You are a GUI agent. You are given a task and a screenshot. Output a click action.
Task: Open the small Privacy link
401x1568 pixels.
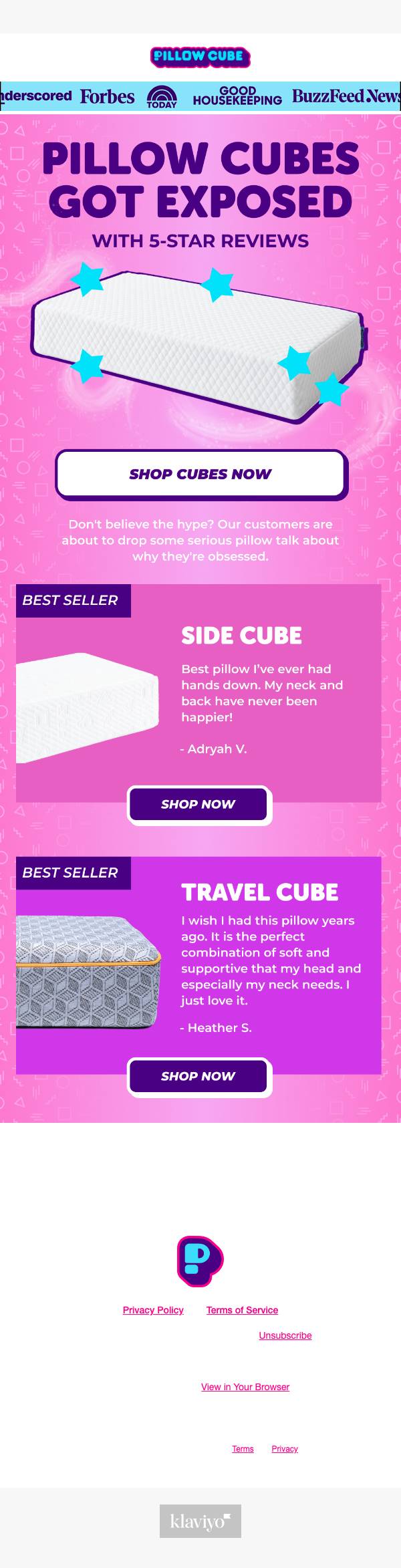pyautogui.click(x=285, y=1449)
